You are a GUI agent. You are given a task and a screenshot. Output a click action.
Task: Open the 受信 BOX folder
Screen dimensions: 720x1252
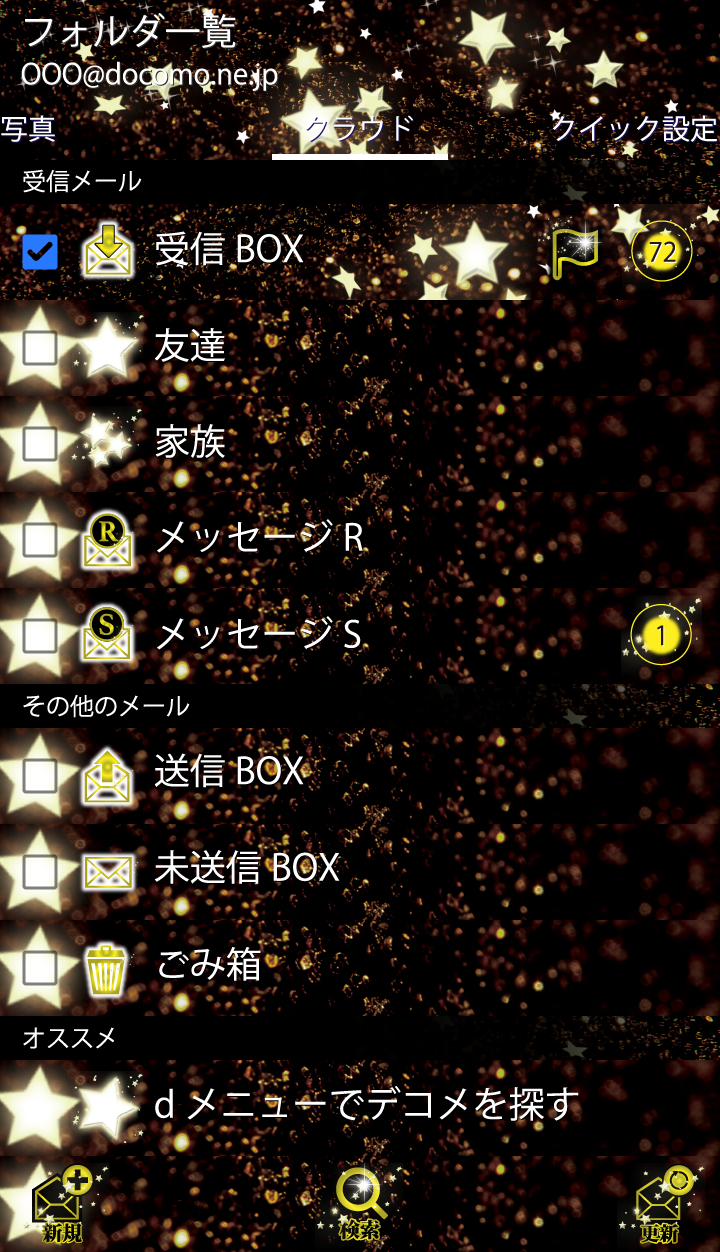(230, 250)
